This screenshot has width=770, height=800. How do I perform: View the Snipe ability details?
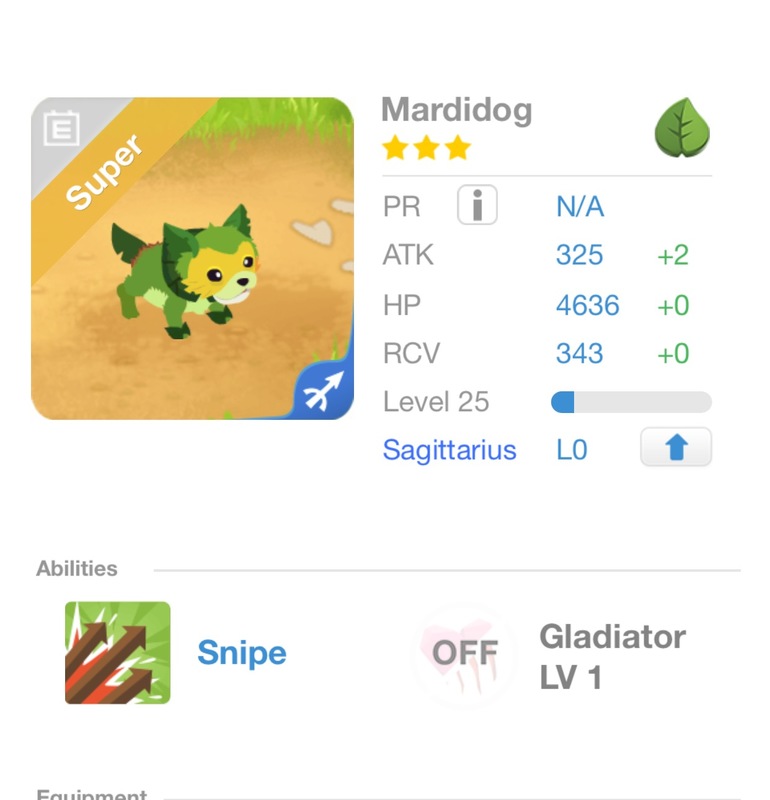click(x=242, y=653)
